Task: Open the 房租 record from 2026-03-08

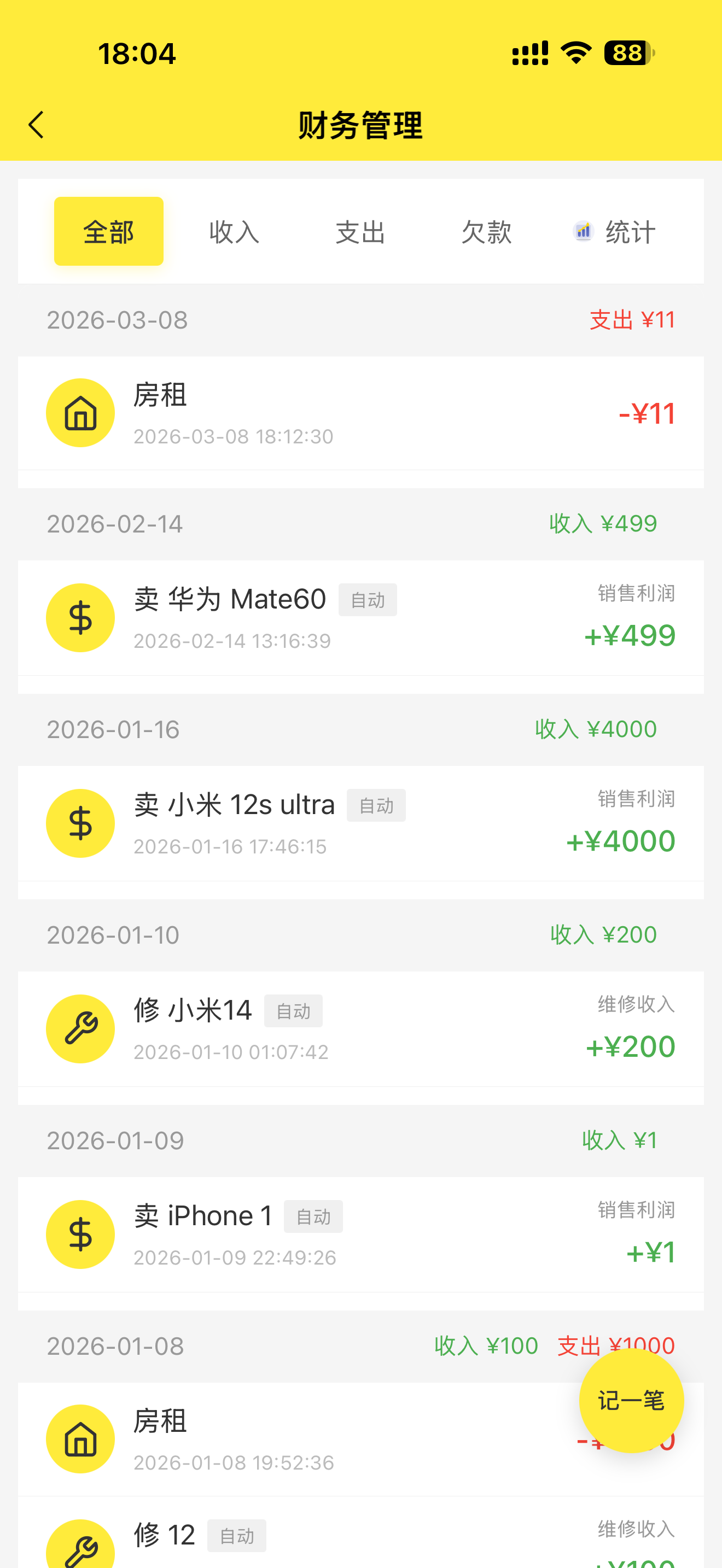Action: point(361,413)
